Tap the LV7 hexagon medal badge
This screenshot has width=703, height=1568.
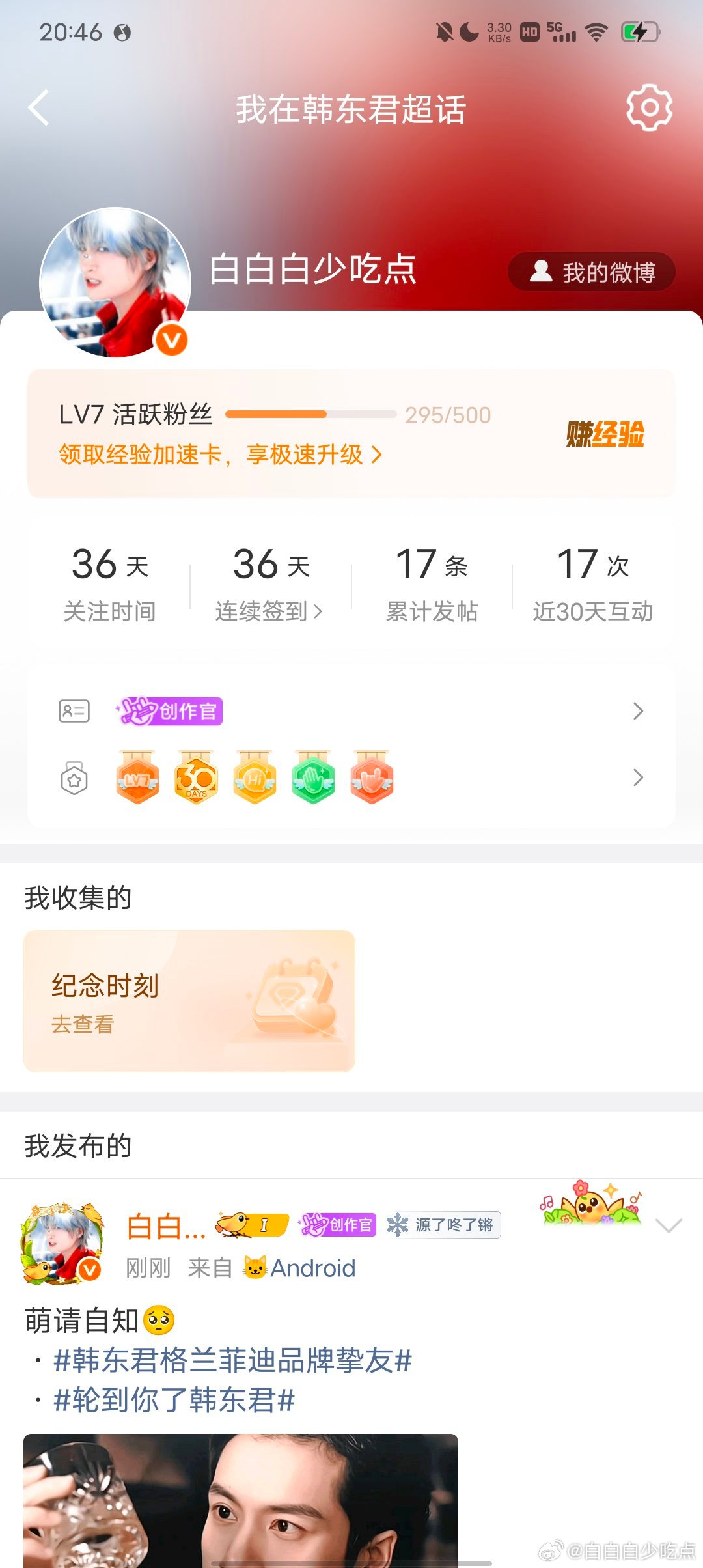click(x=137, y=779)
